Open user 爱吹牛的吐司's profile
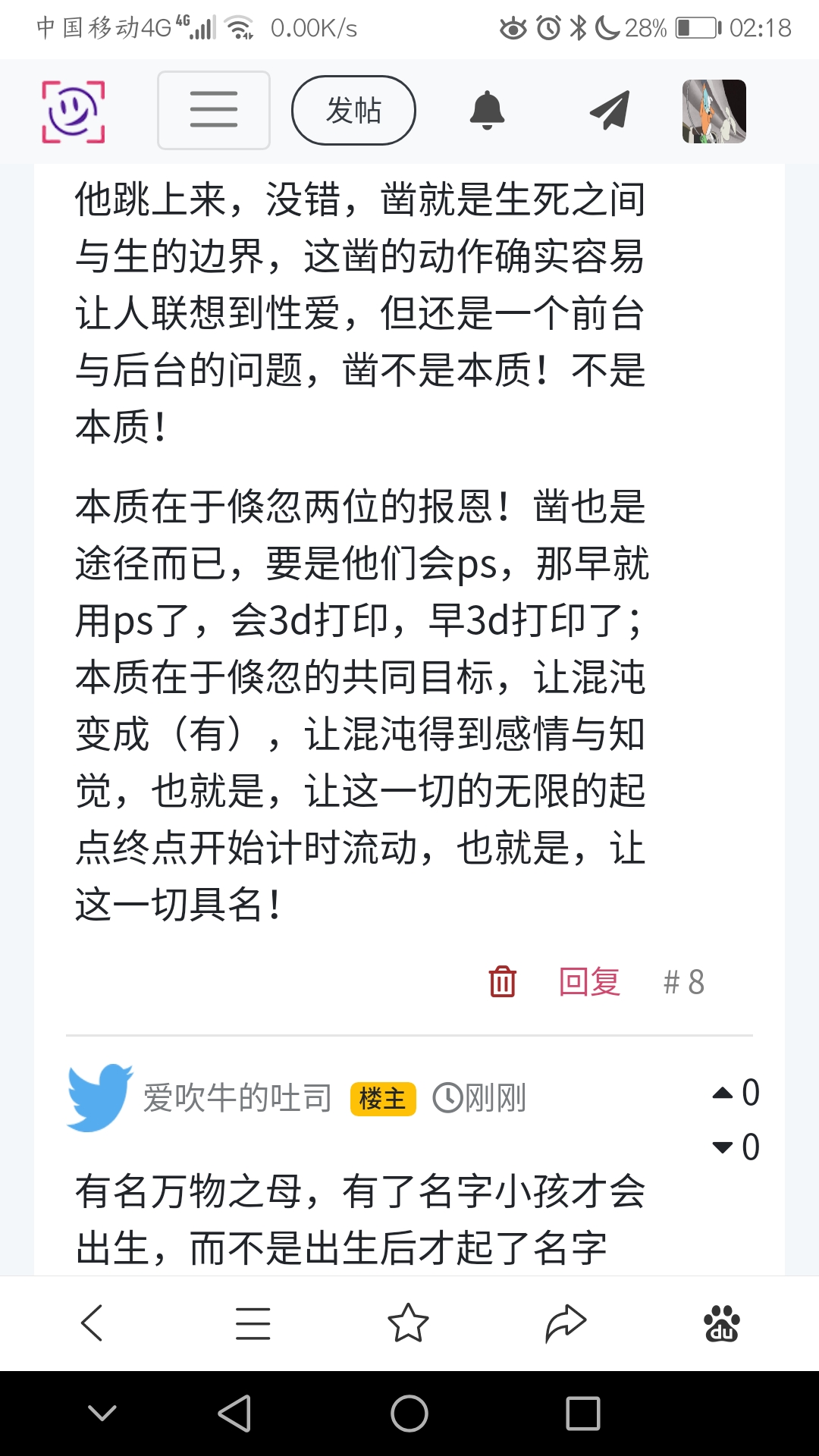 point(237,1097)
